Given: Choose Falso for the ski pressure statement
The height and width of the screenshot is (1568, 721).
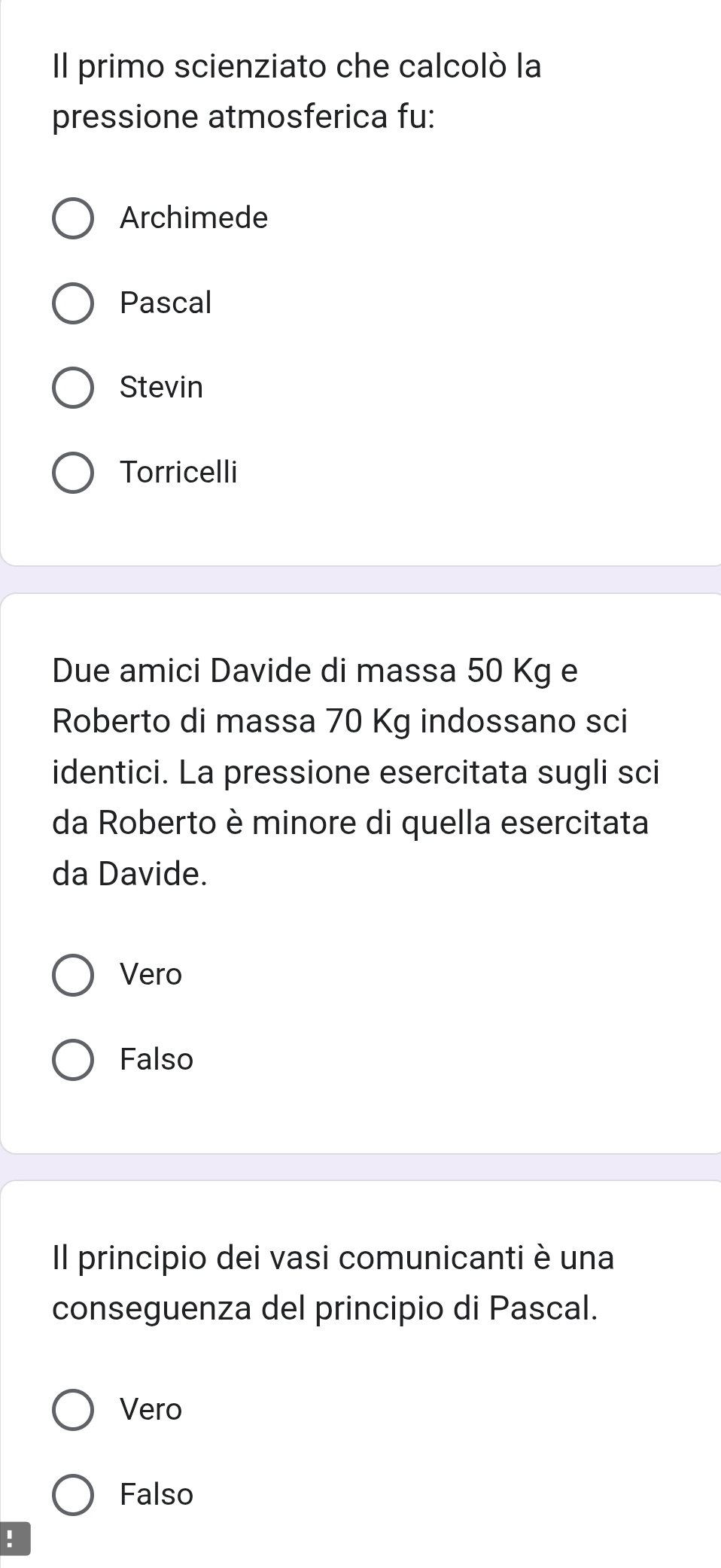Looking at the screenshot, I should point(73,1060).
